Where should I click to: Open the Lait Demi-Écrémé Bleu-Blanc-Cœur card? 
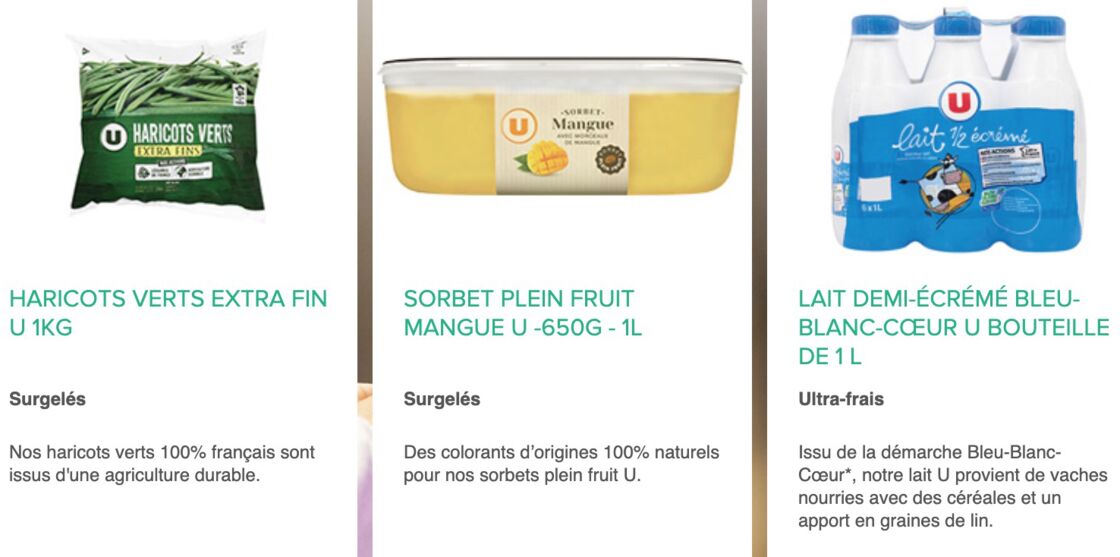pyautogui.click(x=953, y=326)
